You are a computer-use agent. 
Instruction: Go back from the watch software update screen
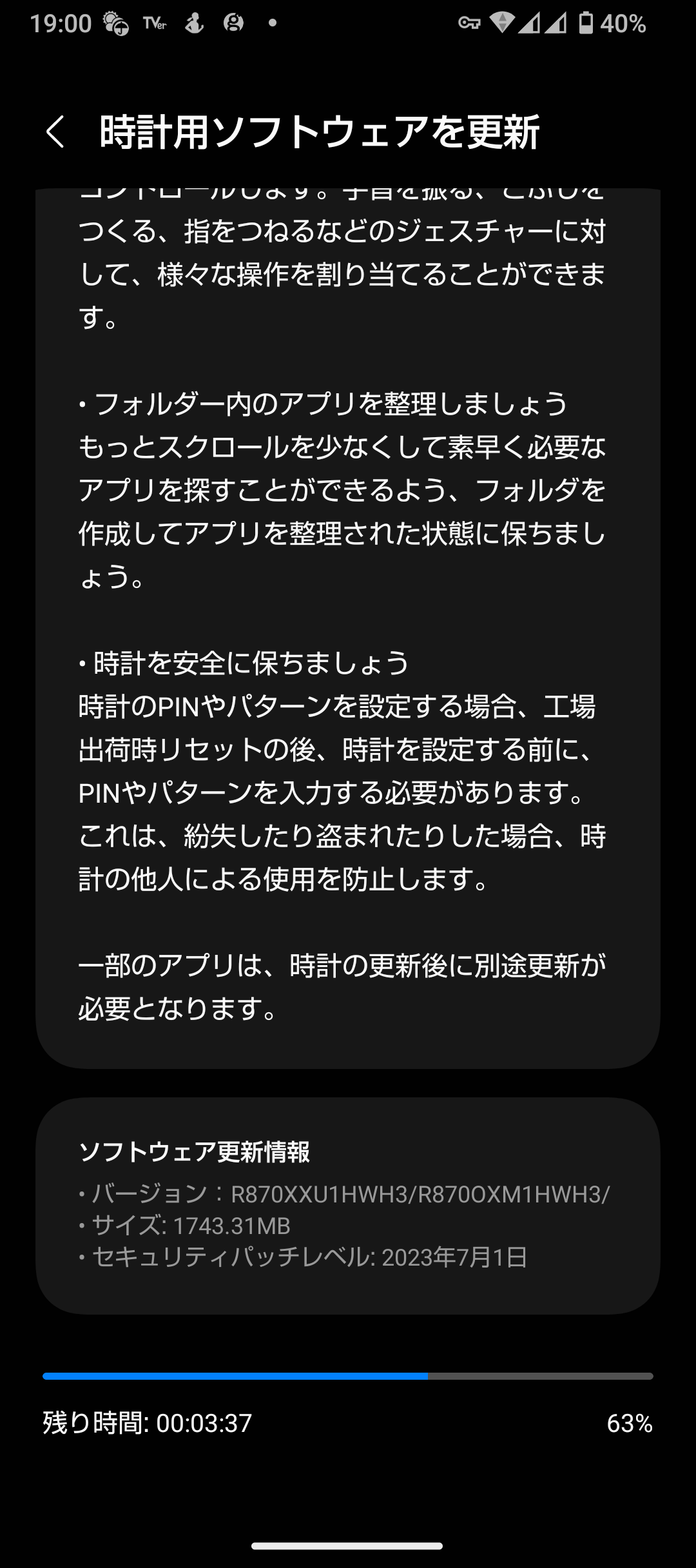point(55,132)
